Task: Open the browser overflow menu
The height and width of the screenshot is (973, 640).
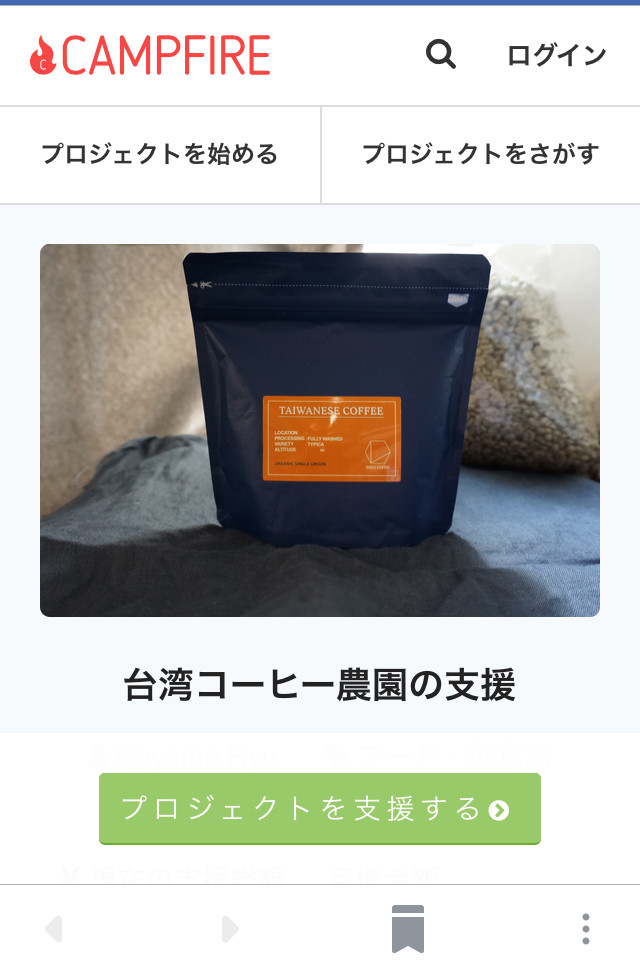Action: click(x=586, y=929)
